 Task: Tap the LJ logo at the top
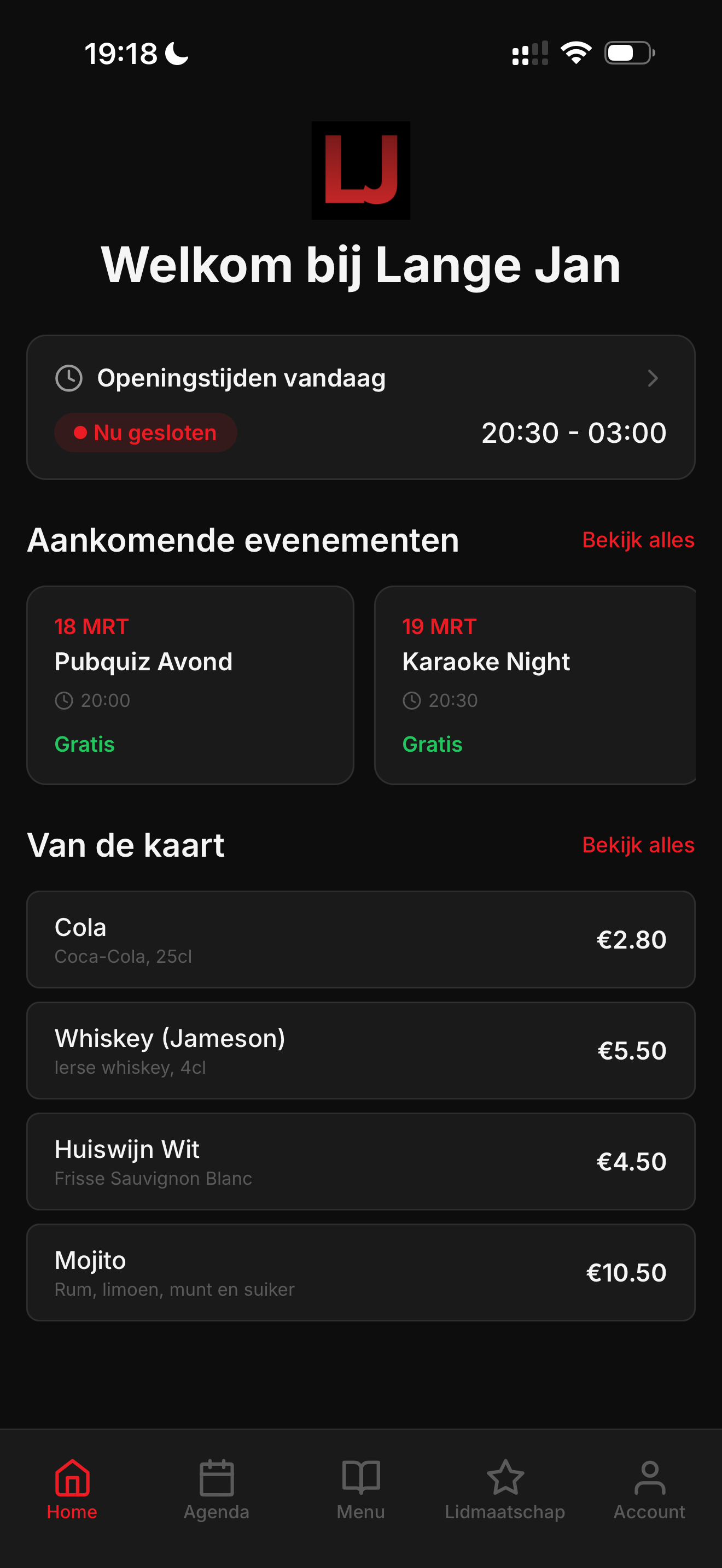point(360,171)
